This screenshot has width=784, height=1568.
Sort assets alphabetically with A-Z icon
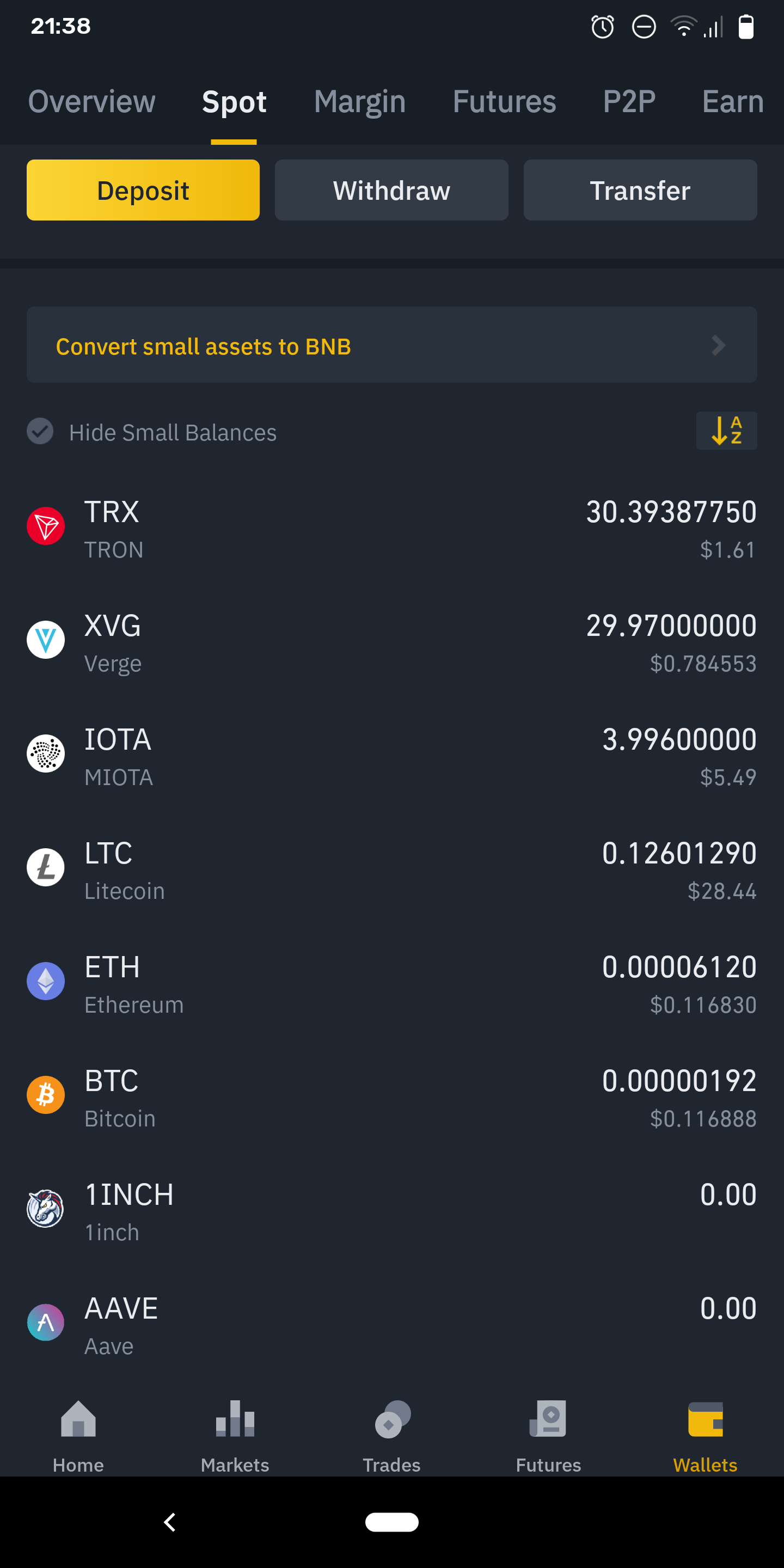[726, 431]
